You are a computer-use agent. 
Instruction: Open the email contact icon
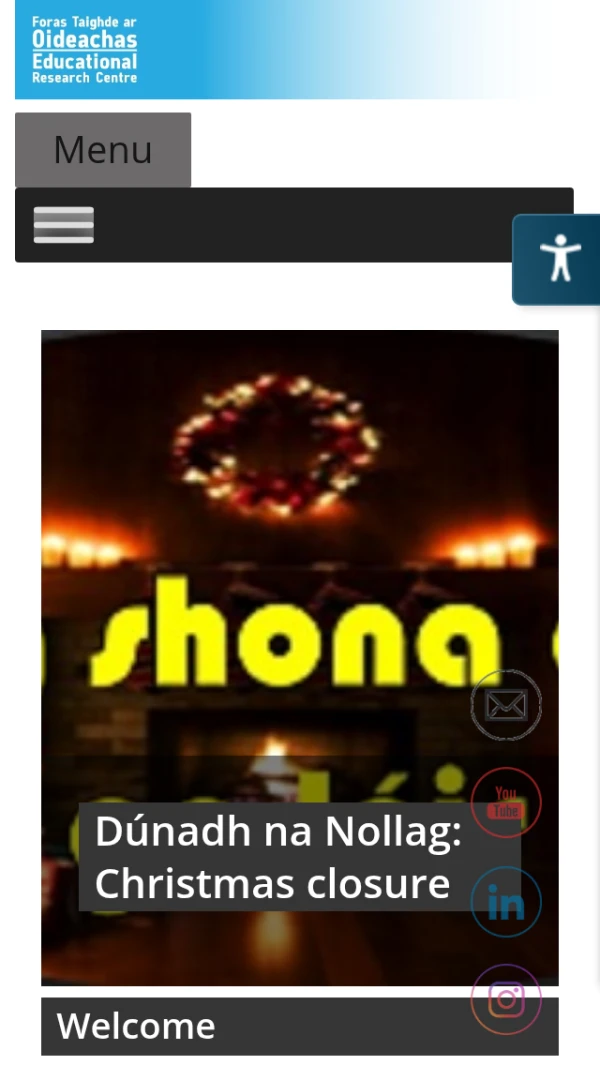pos(506,705)
